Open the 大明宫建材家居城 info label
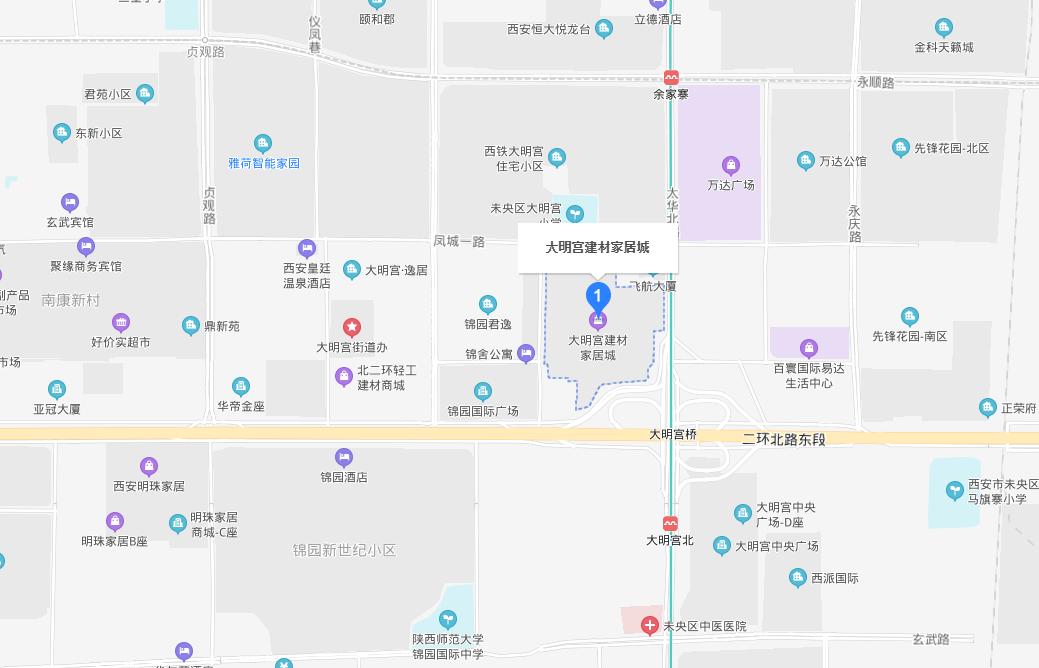Screen dimensions: 1039x668 coord(597,248)
